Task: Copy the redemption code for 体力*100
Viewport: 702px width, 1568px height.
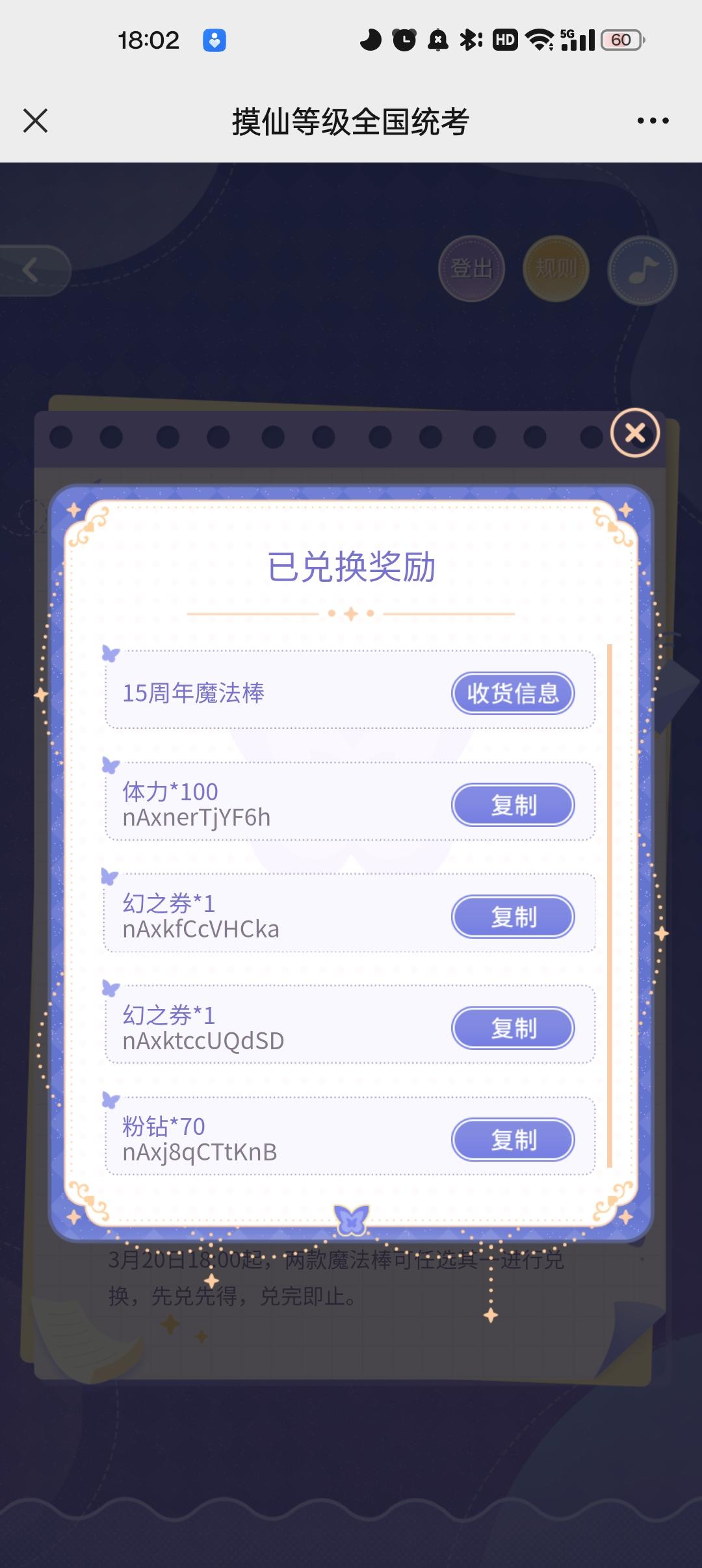Action: coord(513,804)
